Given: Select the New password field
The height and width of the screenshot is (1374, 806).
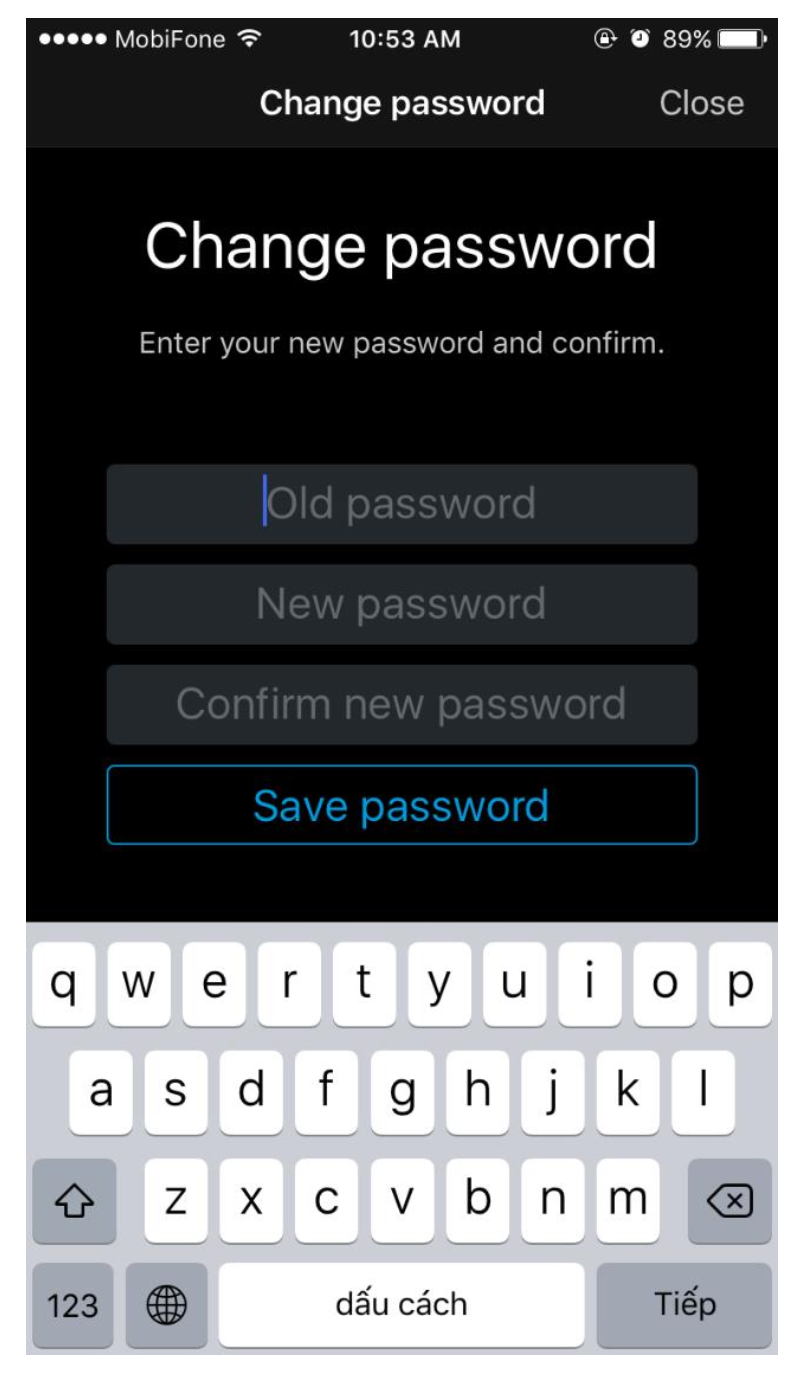Looking at the screenshot, I should pyautogui.click(x=401, y=604).
